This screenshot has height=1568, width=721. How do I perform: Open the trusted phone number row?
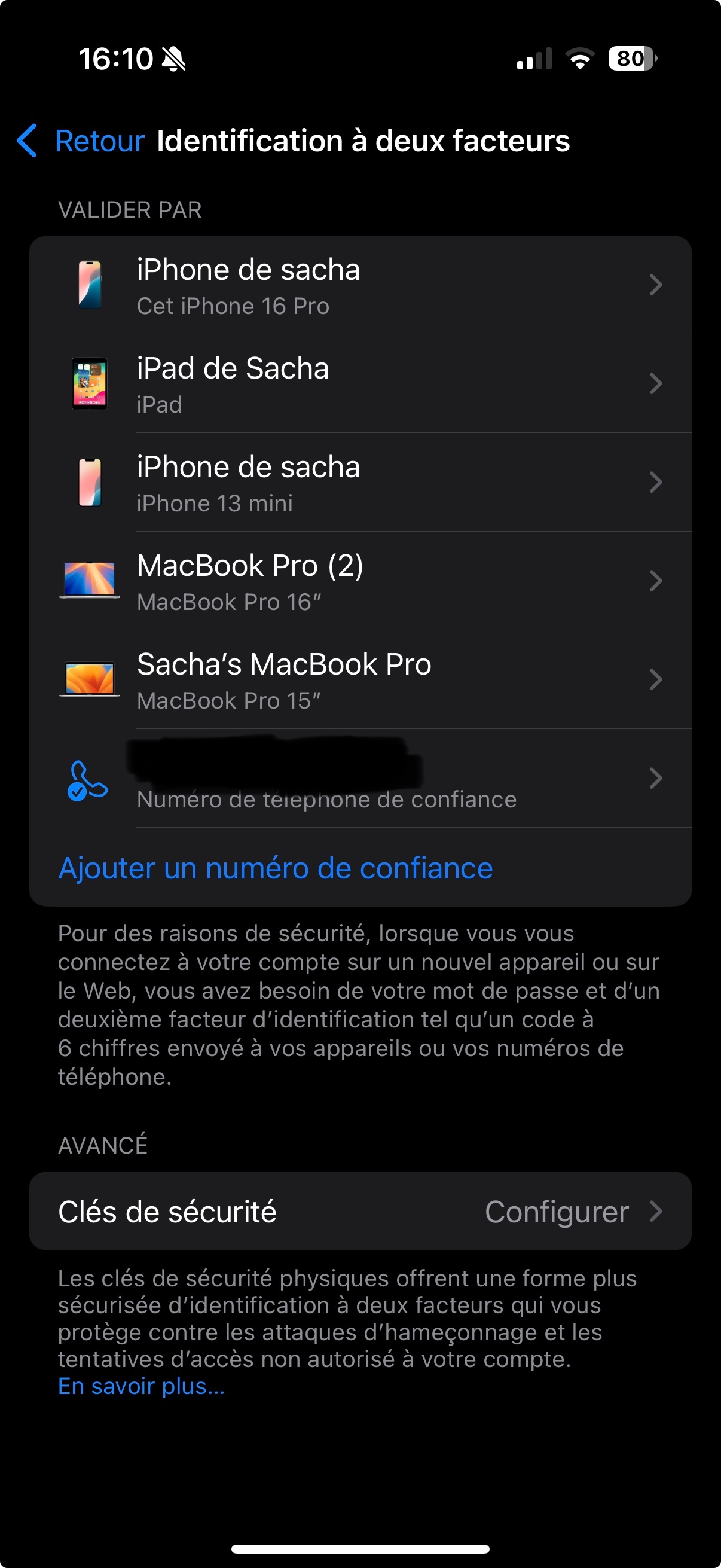pos(360,779)
